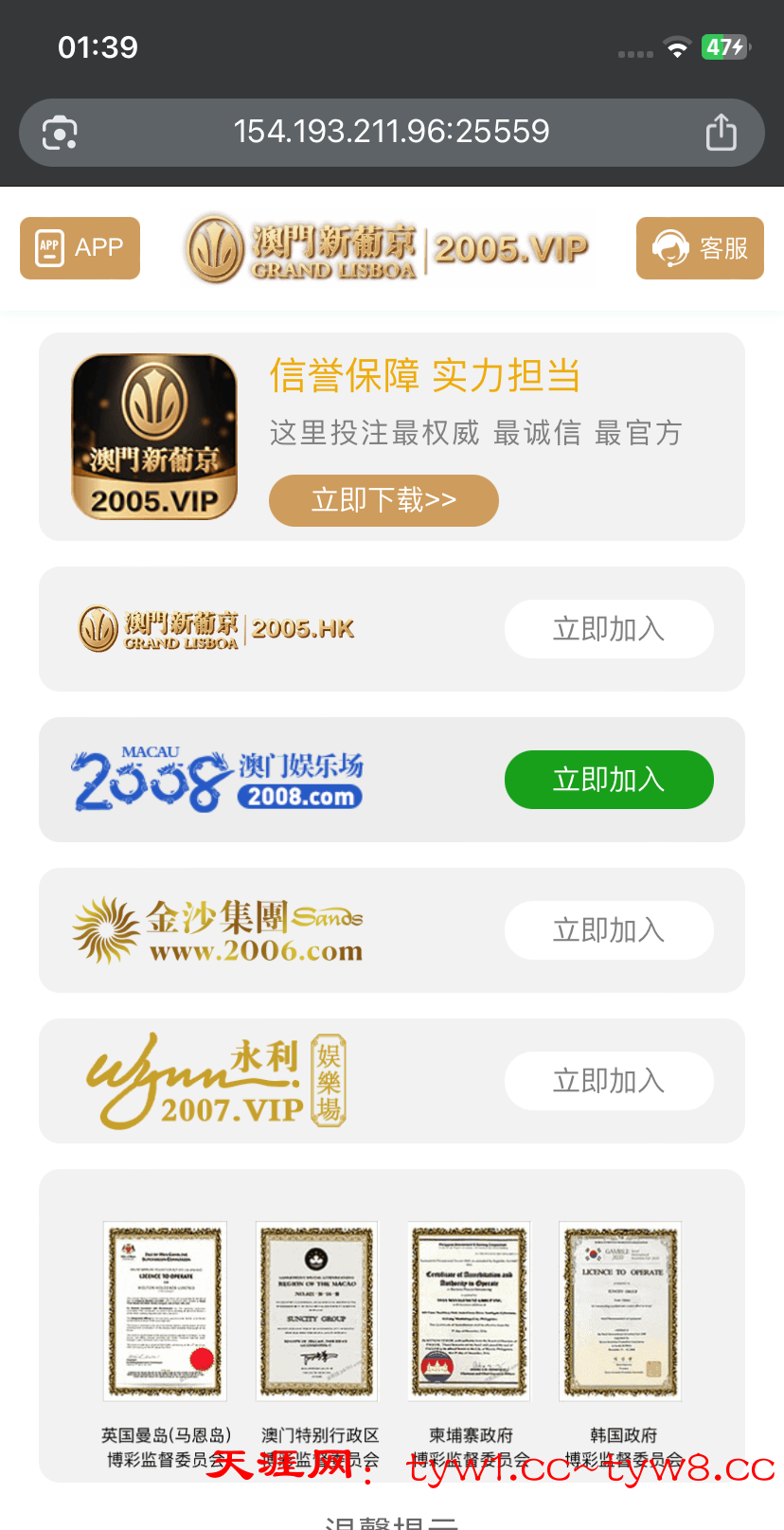This screenshot has height=1530, width=784.
Task: View 英国曼岛 license certificate
Action: [165, 1311]
